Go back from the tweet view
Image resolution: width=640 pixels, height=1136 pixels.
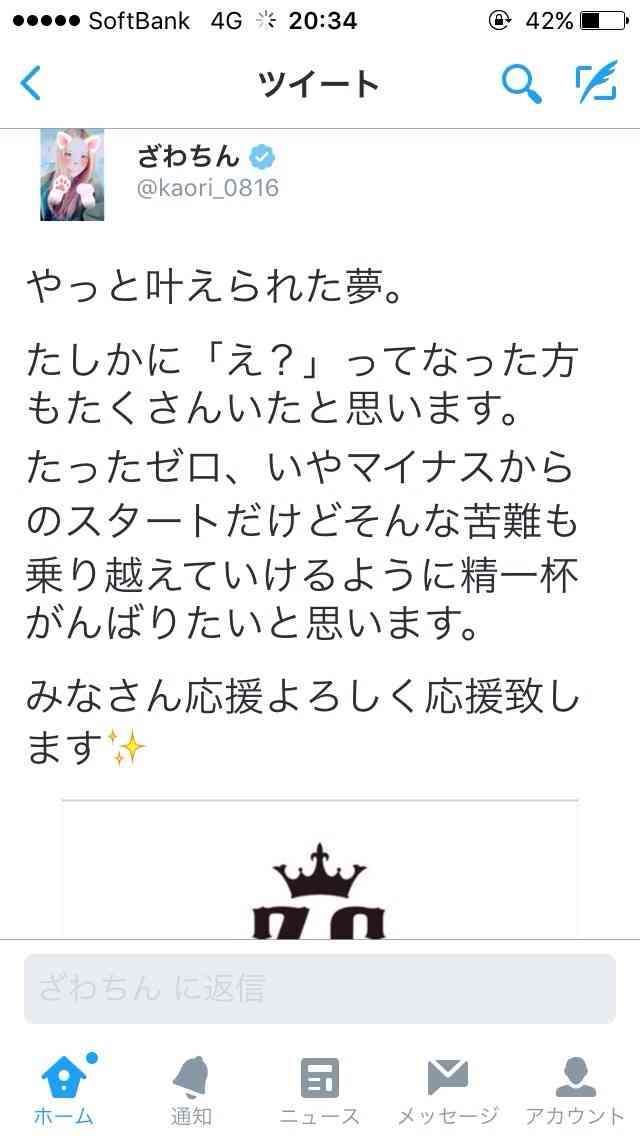(x=32, y=84)
